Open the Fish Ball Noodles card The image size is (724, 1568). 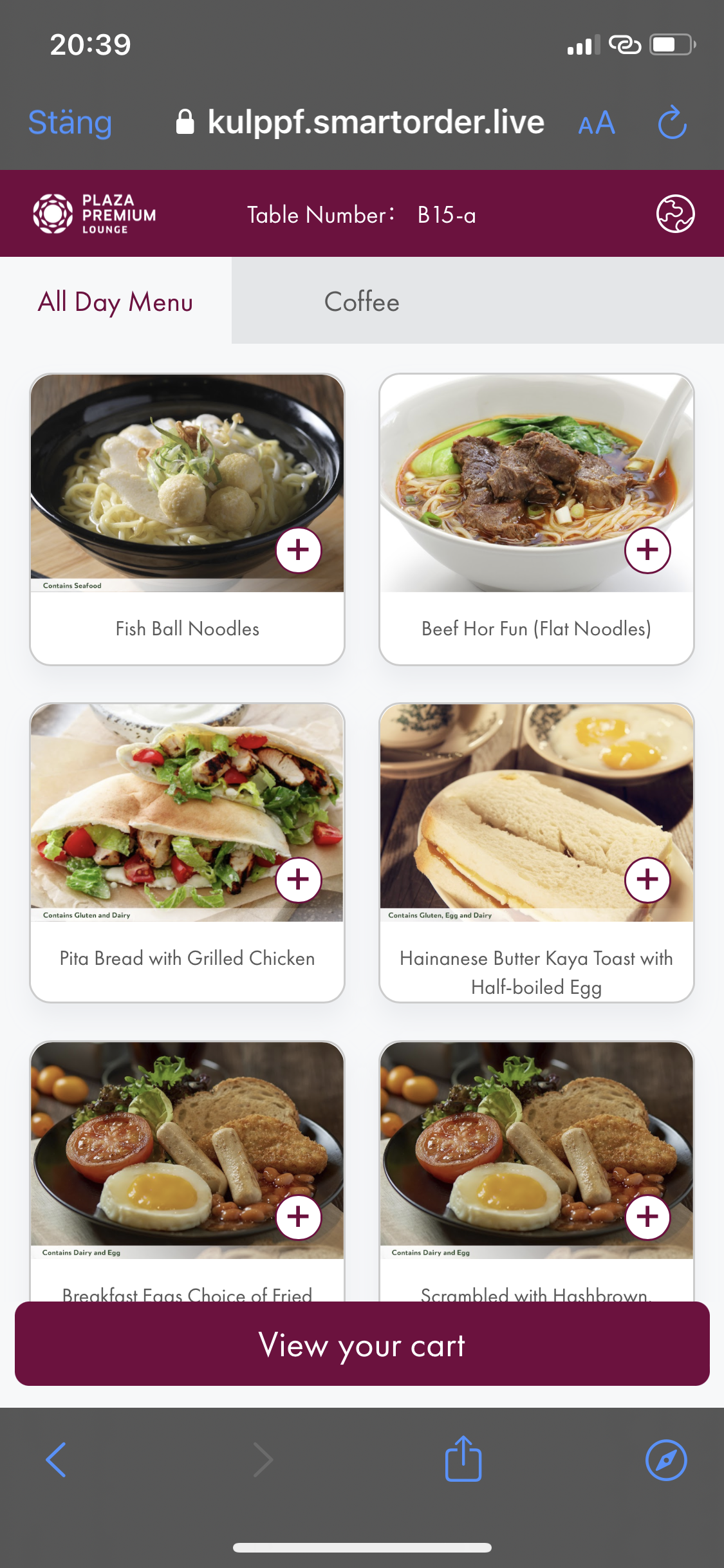pos(187,628)
